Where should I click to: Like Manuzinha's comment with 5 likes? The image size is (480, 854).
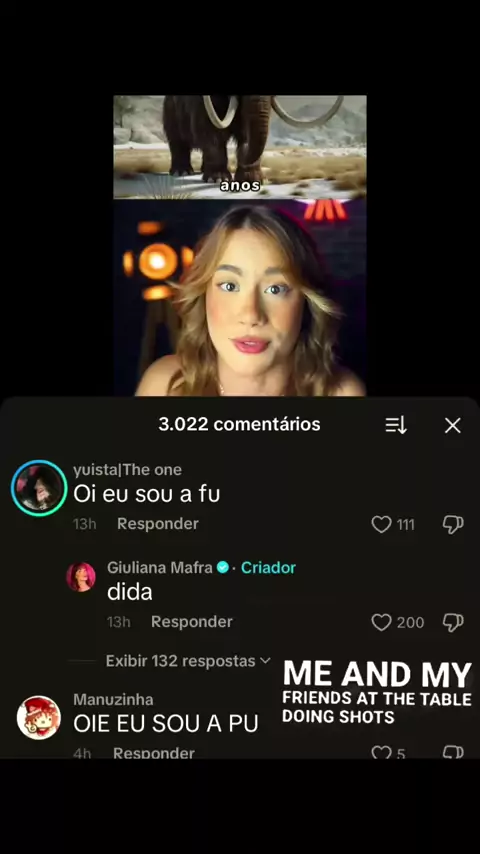(381, 753)
